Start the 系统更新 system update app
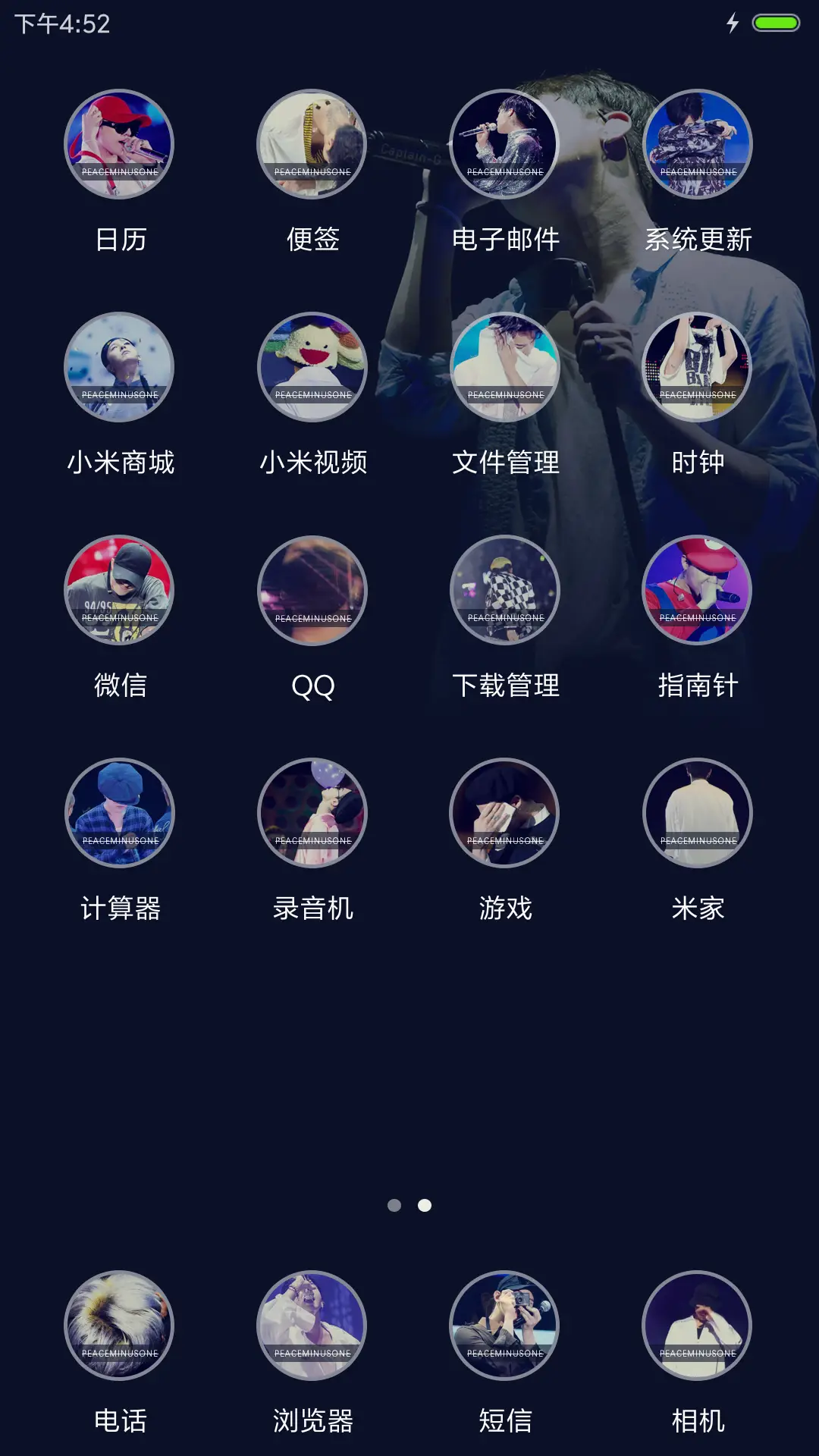Image resolution: width=819 pixels, height=1456 pixels. (696, 144)
